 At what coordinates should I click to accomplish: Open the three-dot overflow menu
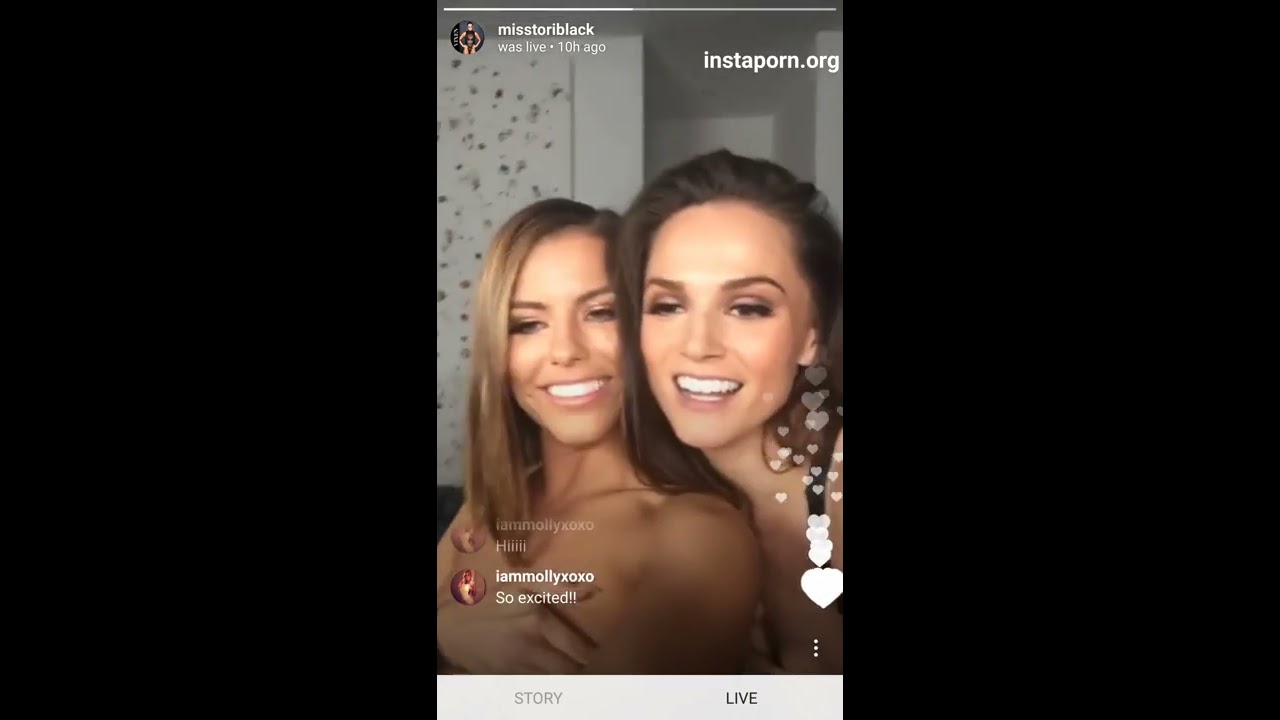pyautogui.click(x=816, y=648)
